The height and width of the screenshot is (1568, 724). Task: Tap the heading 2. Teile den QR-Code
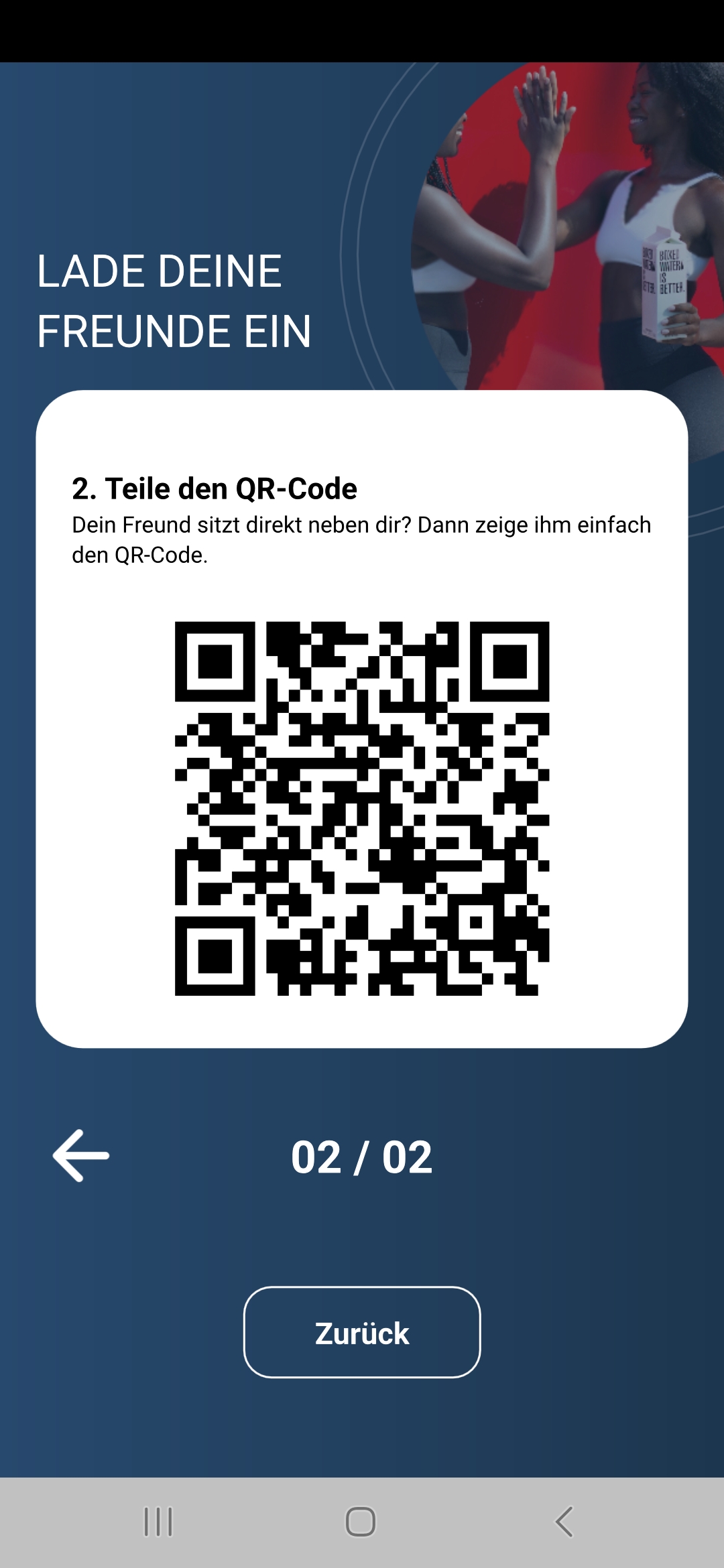click(x=216, y=489)
